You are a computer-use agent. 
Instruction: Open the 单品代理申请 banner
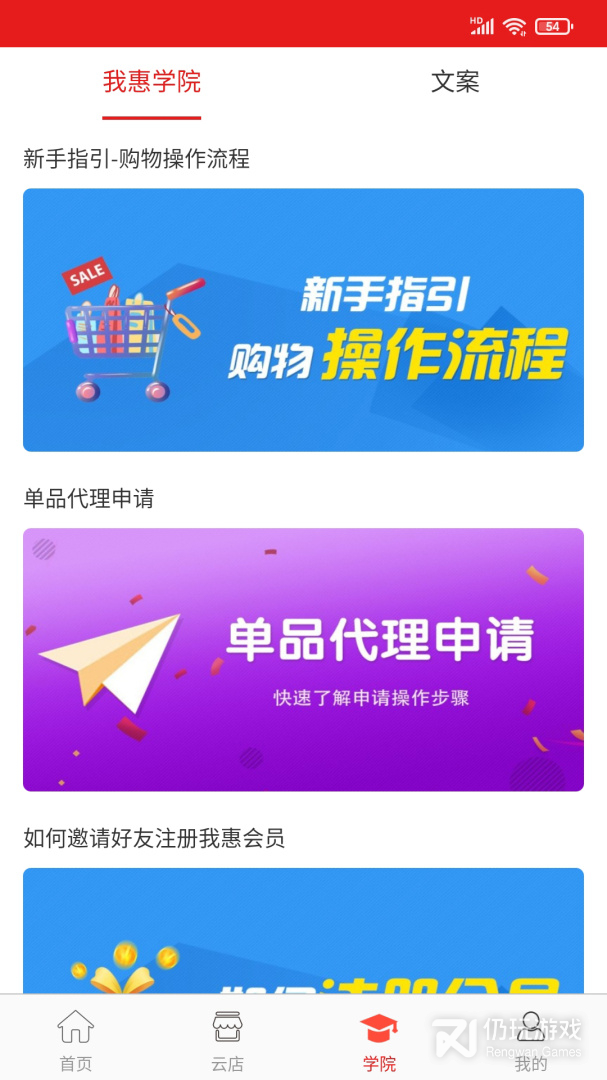[x=303, y=659]
